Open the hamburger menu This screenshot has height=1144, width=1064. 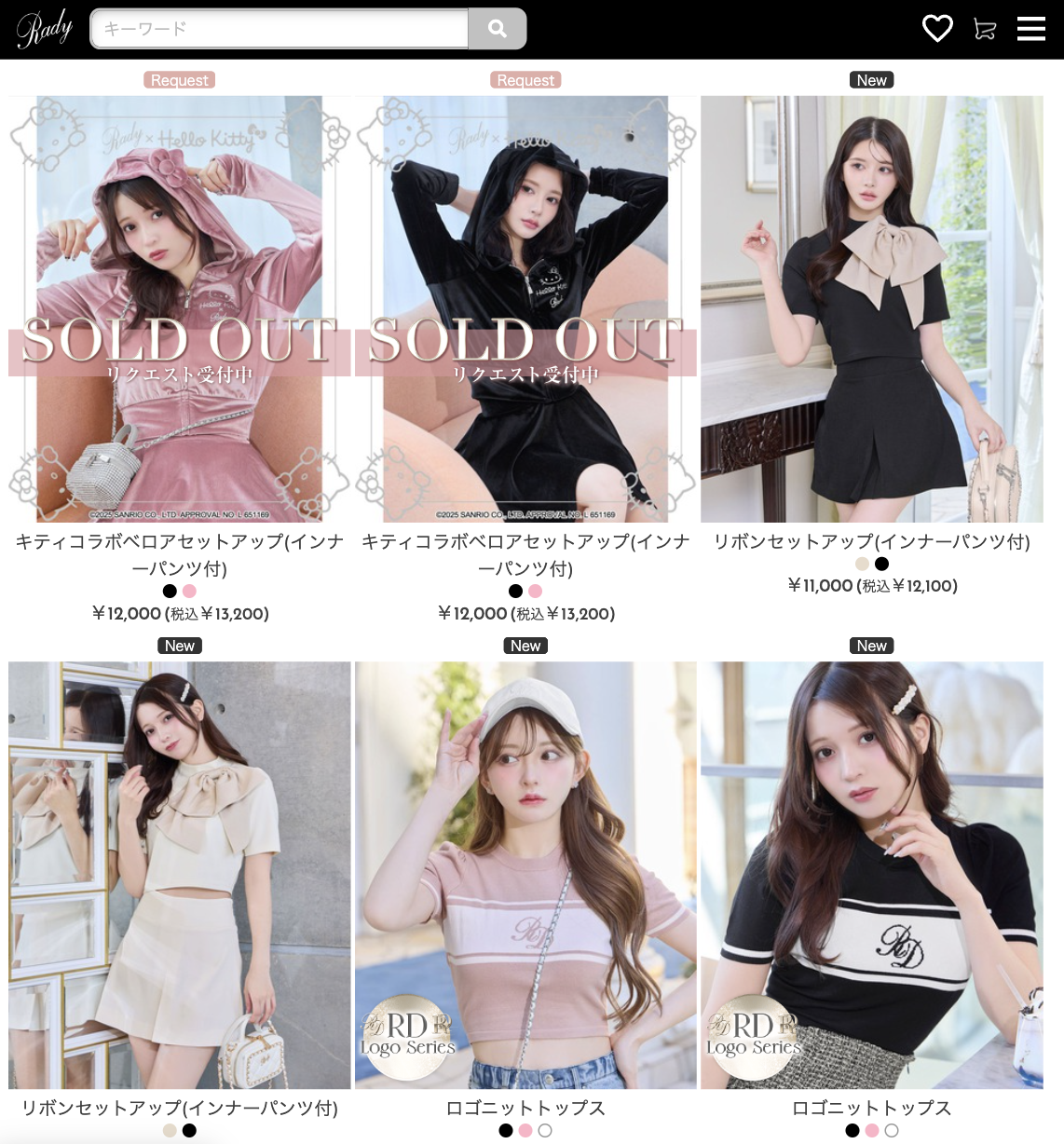[x=1030, y=29]
